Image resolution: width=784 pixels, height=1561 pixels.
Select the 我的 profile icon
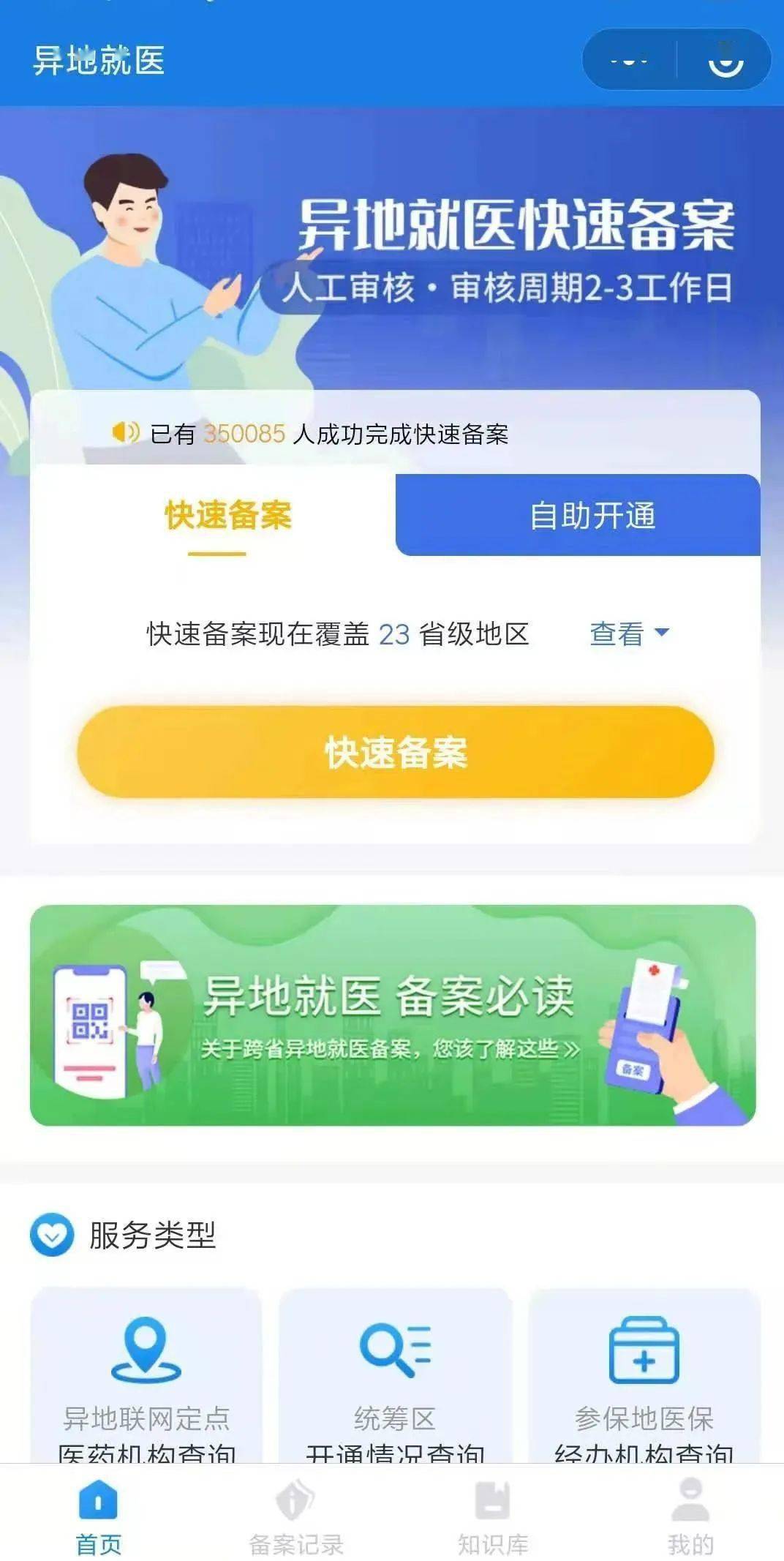pos(687,1497)
